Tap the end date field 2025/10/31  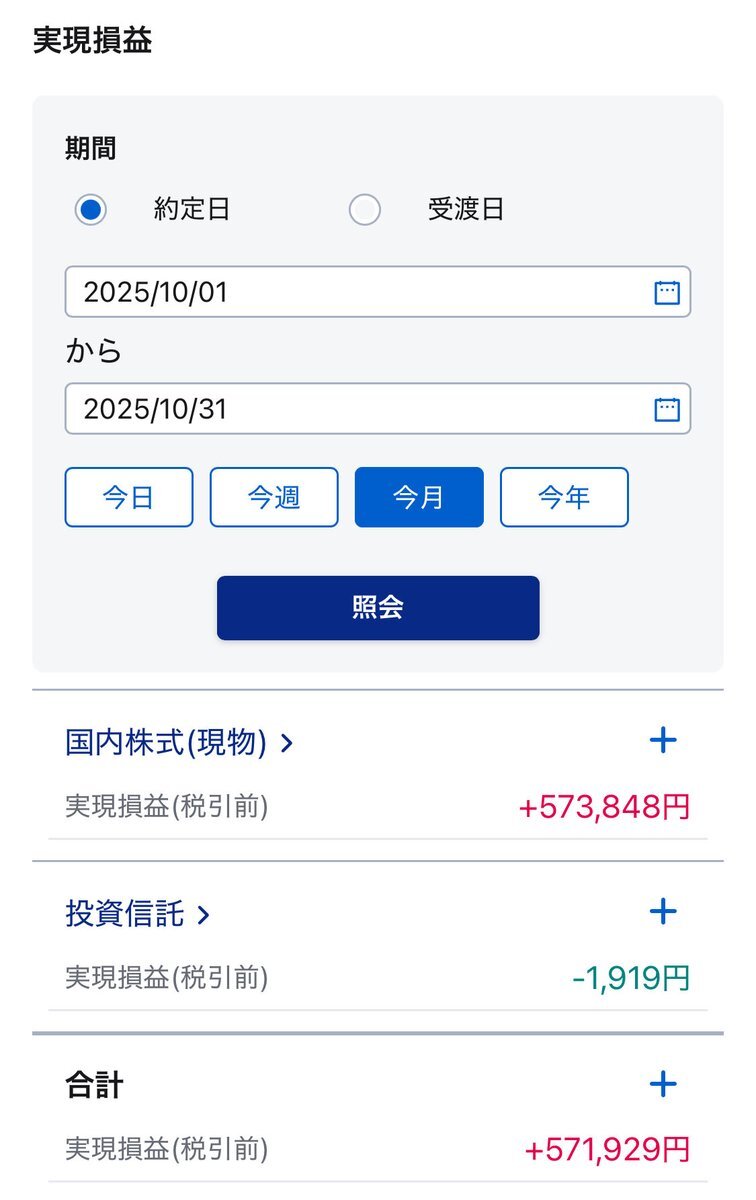click(360, 409)
